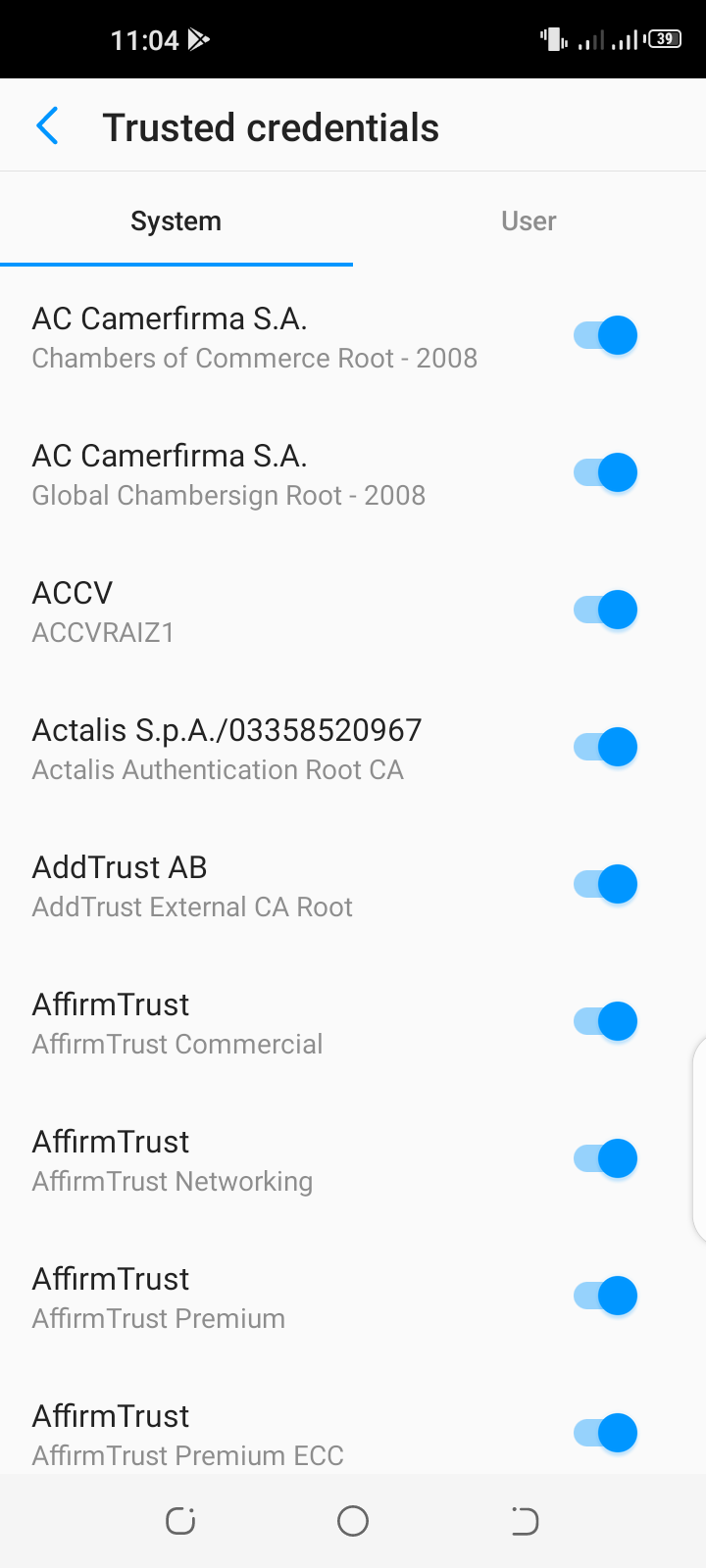Turn off AffirmTrust Commercial certificate

[605, 1022]
